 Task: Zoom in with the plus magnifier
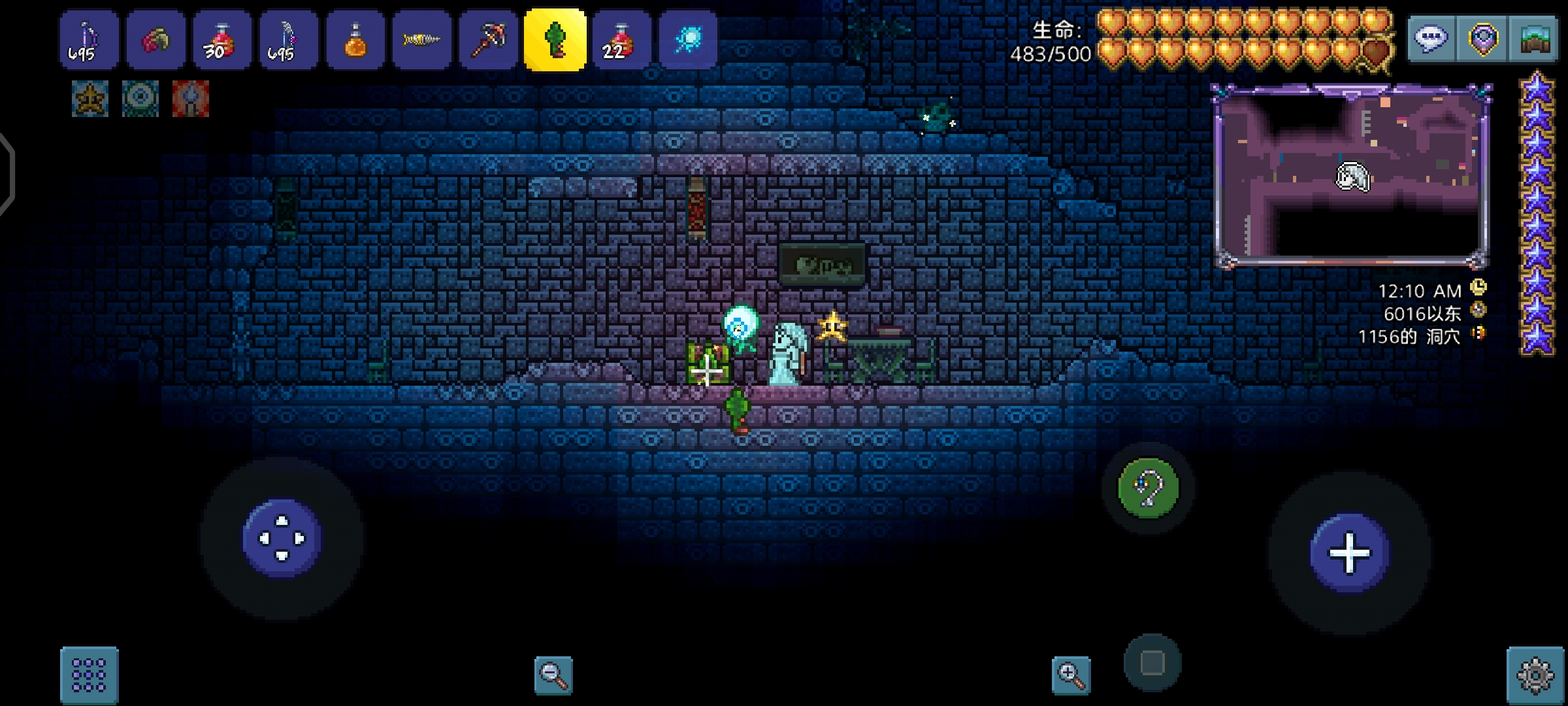[x=1071, y=675]
